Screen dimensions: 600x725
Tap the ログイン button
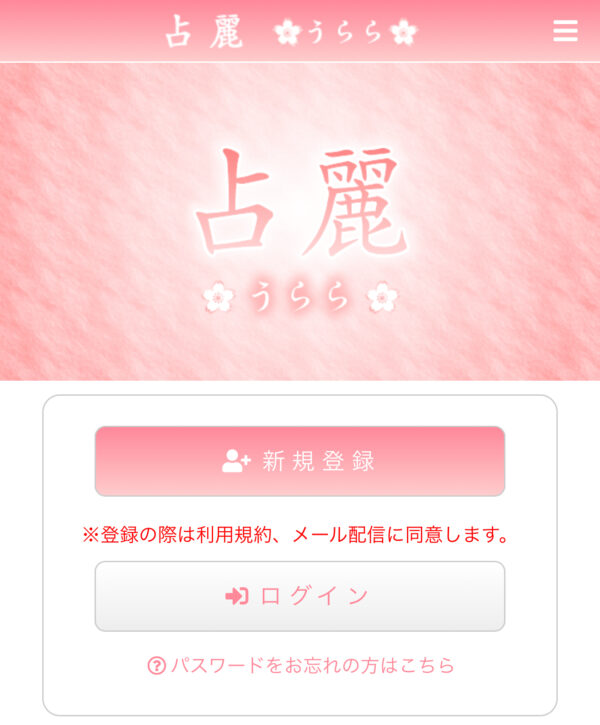pos(299,596)
